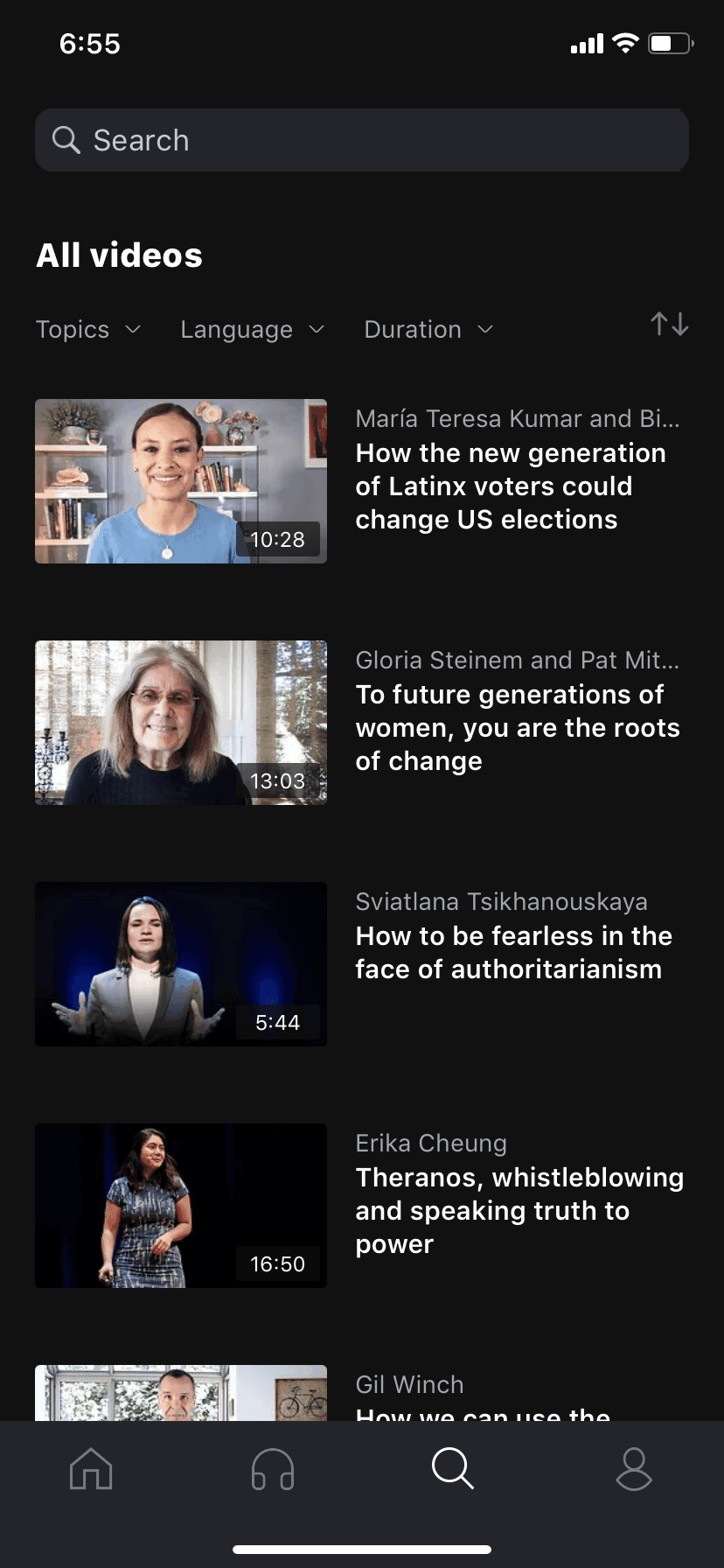Select the search tab in bottom bar

tap(453, 1468)
